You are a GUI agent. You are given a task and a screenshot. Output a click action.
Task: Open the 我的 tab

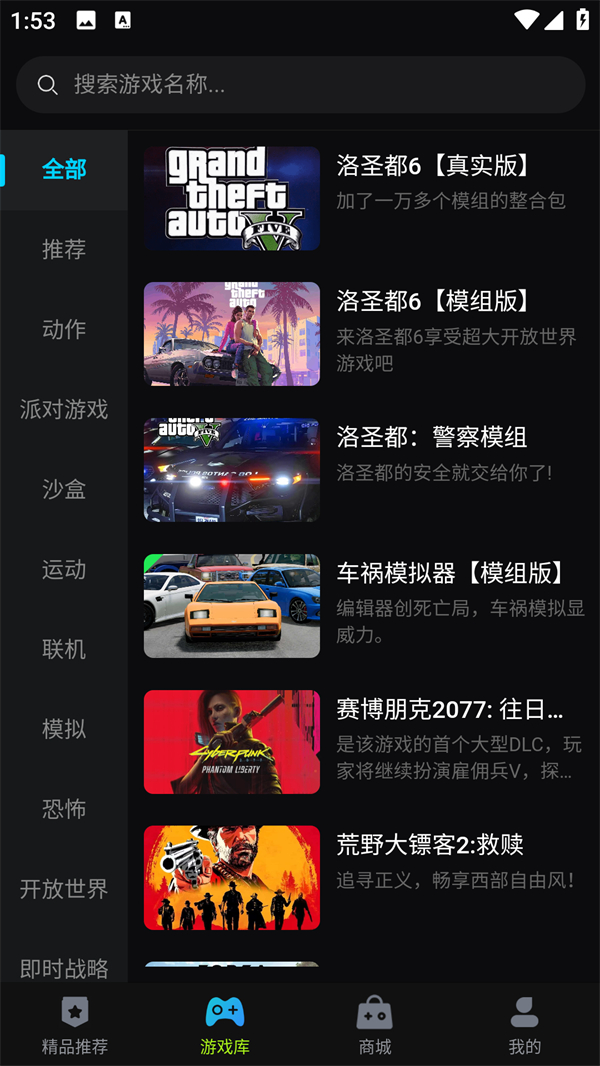(524, 1025)
